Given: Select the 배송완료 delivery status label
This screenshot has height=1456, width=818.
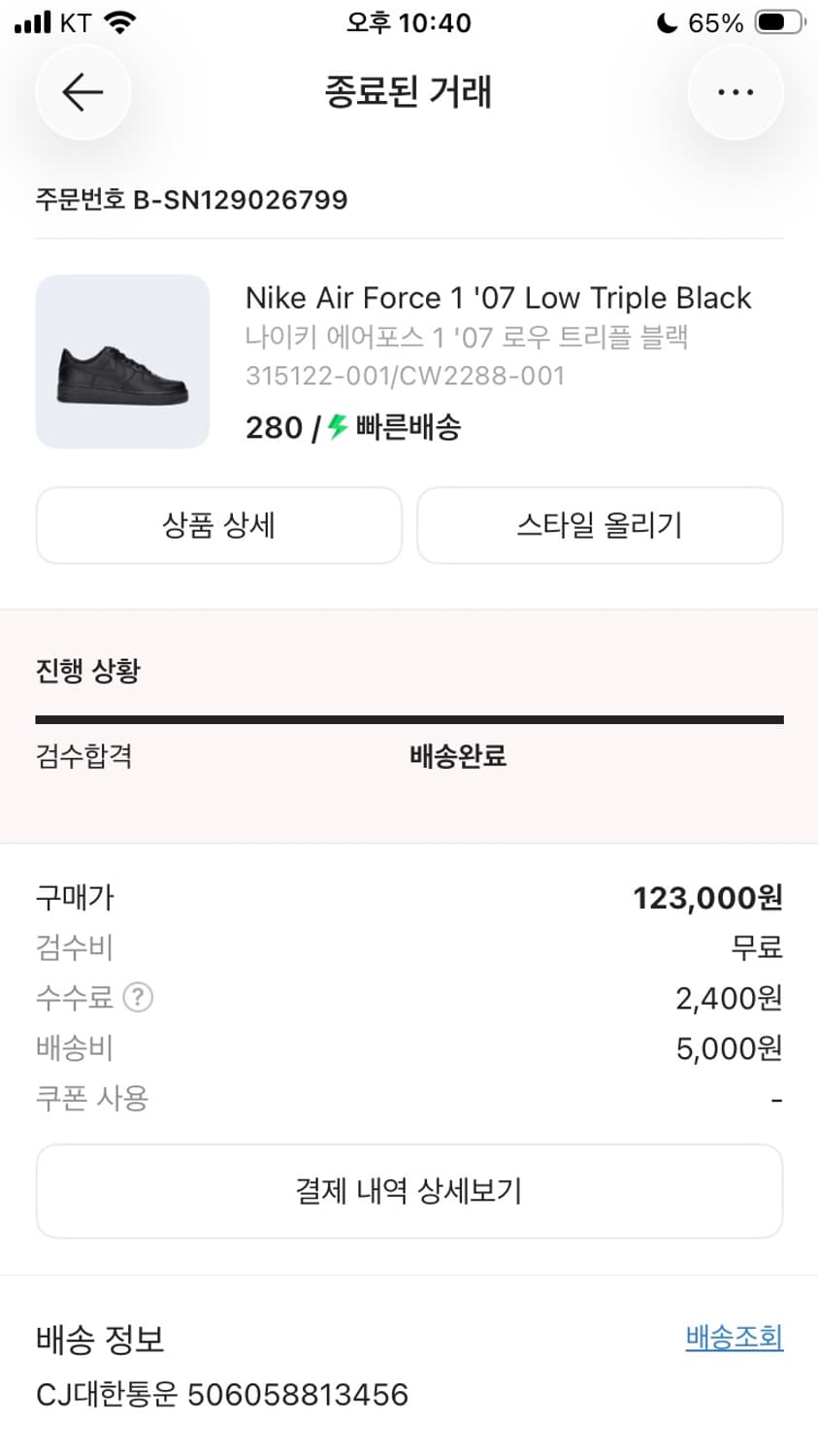Looking at the screenshot, I should pos(456,756).
